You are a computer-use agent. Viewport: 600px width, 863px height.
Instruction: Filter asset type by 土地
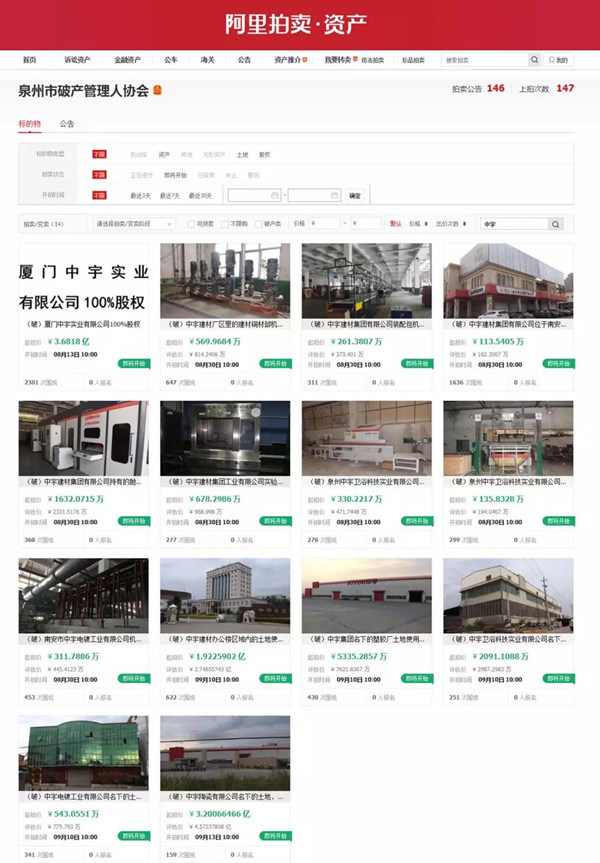coord(242,155)
